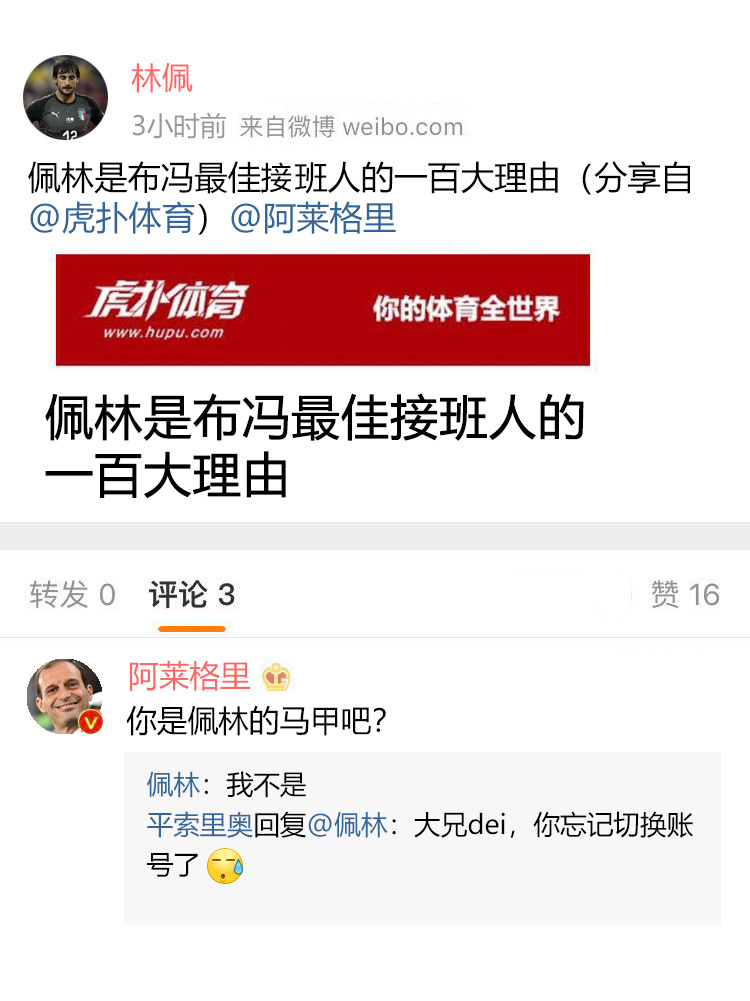Image resolution: width=750 pixels, height=1001 pixels.
Task: Open the 林佩 username link
Action: (161, 79)
